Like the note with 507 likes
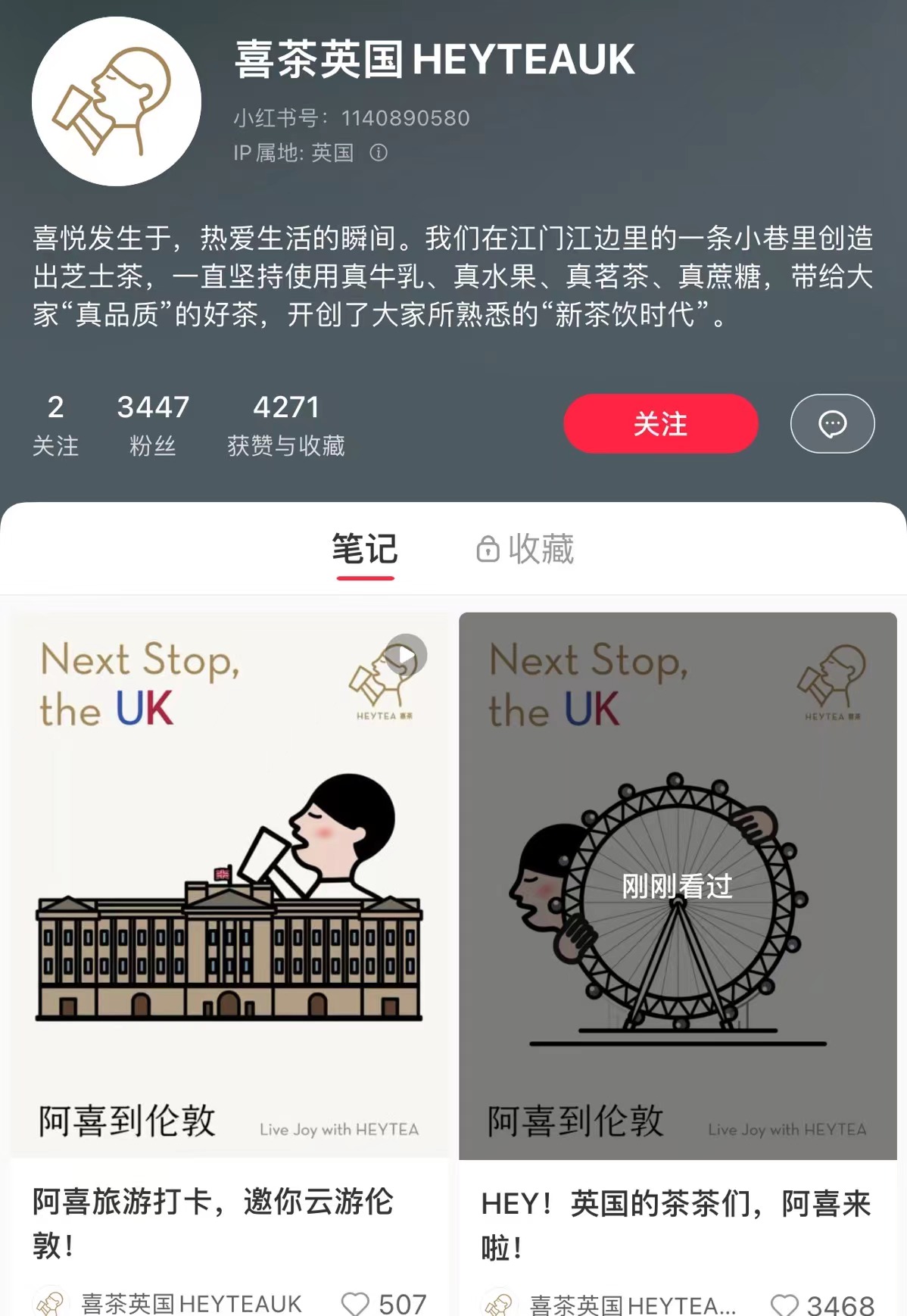 click(355, 1303)
